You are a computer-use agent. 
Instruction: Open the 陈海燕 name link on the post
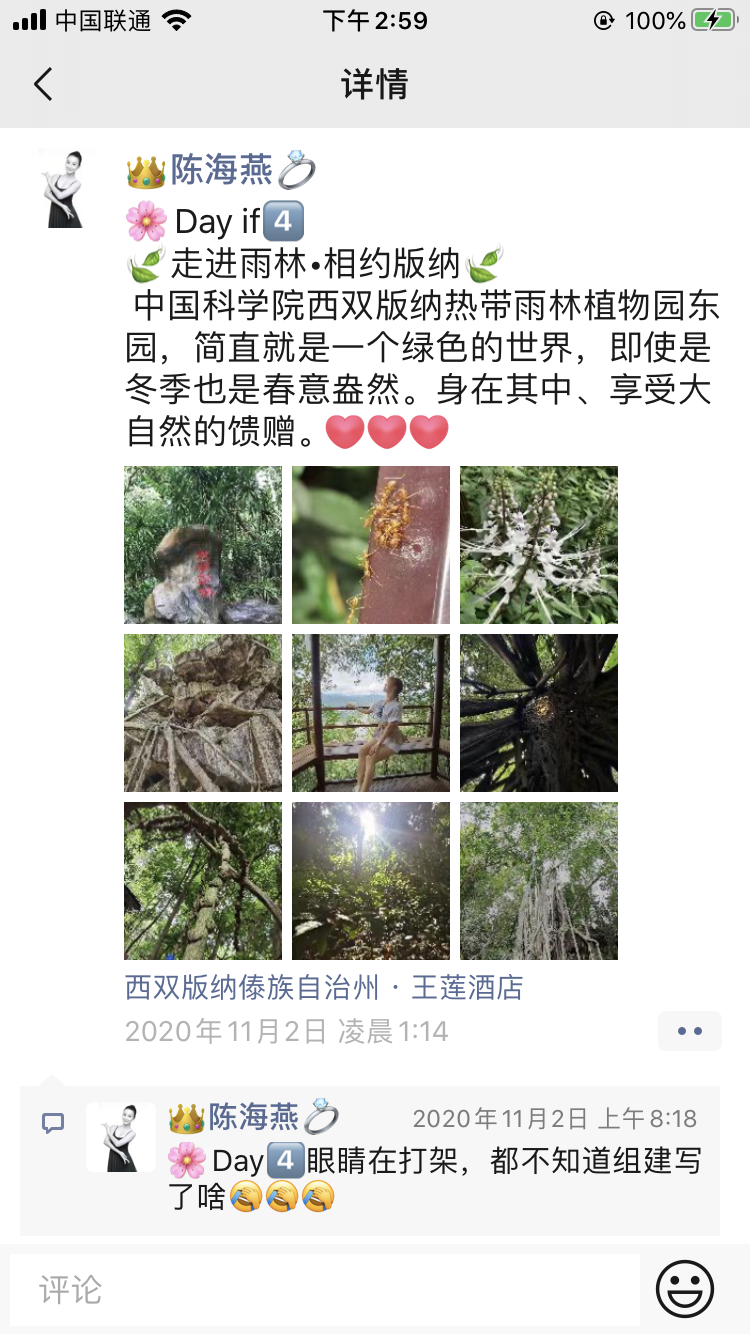221,171
